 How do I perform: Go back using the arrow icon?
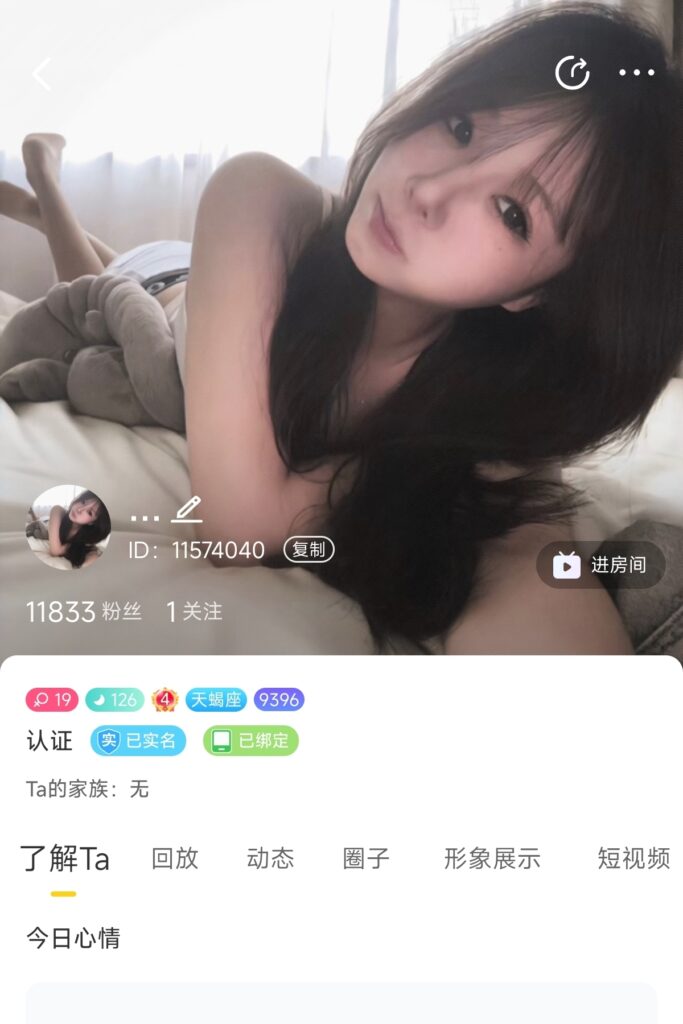(x=41, y=73)
